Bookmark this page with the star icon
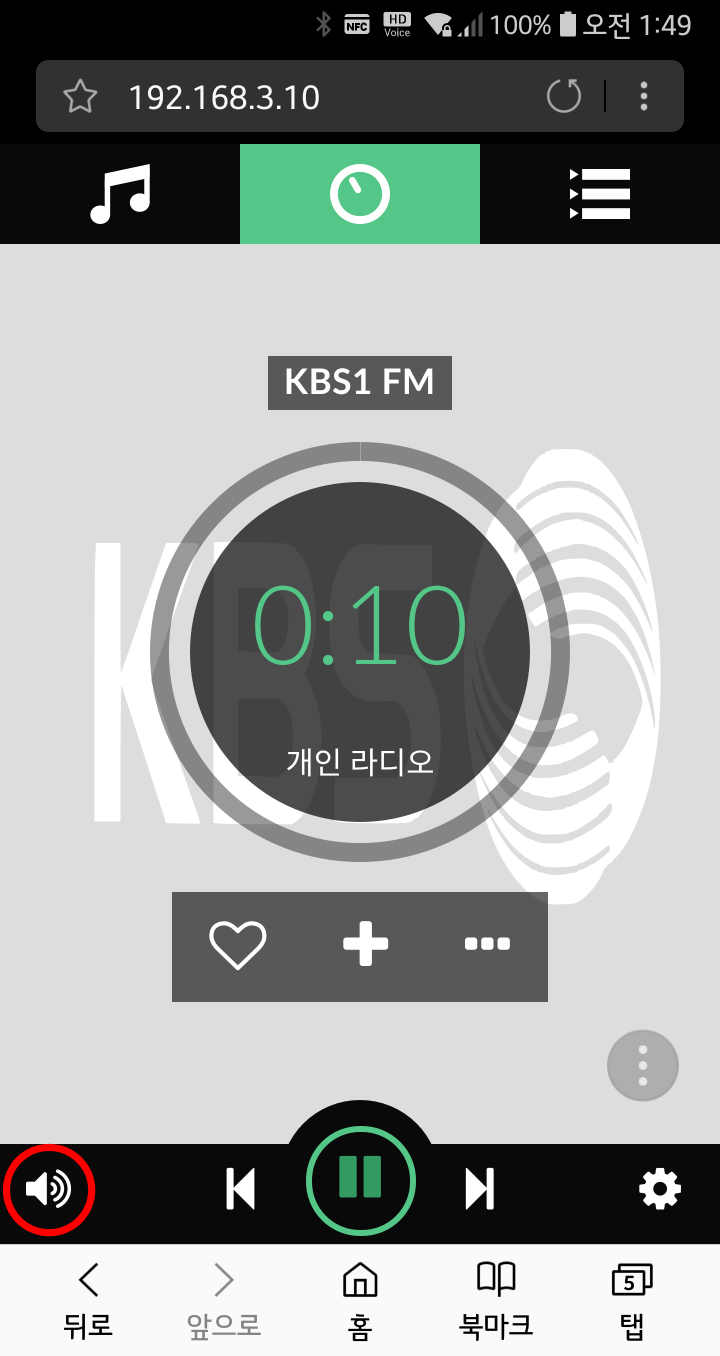This screenshot has height=1356, width=720. (x=80, y=97)
